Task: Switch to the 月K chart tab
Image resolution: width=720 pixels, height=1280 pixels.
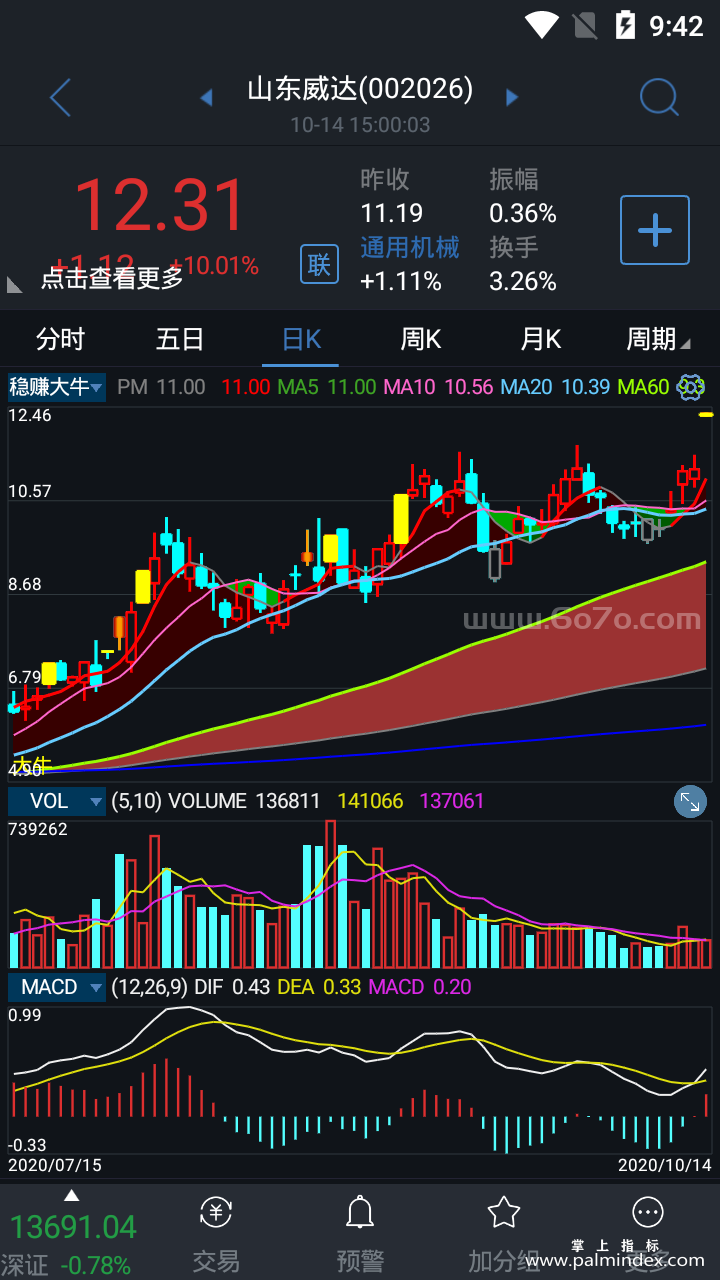Action: pos(541,340)
